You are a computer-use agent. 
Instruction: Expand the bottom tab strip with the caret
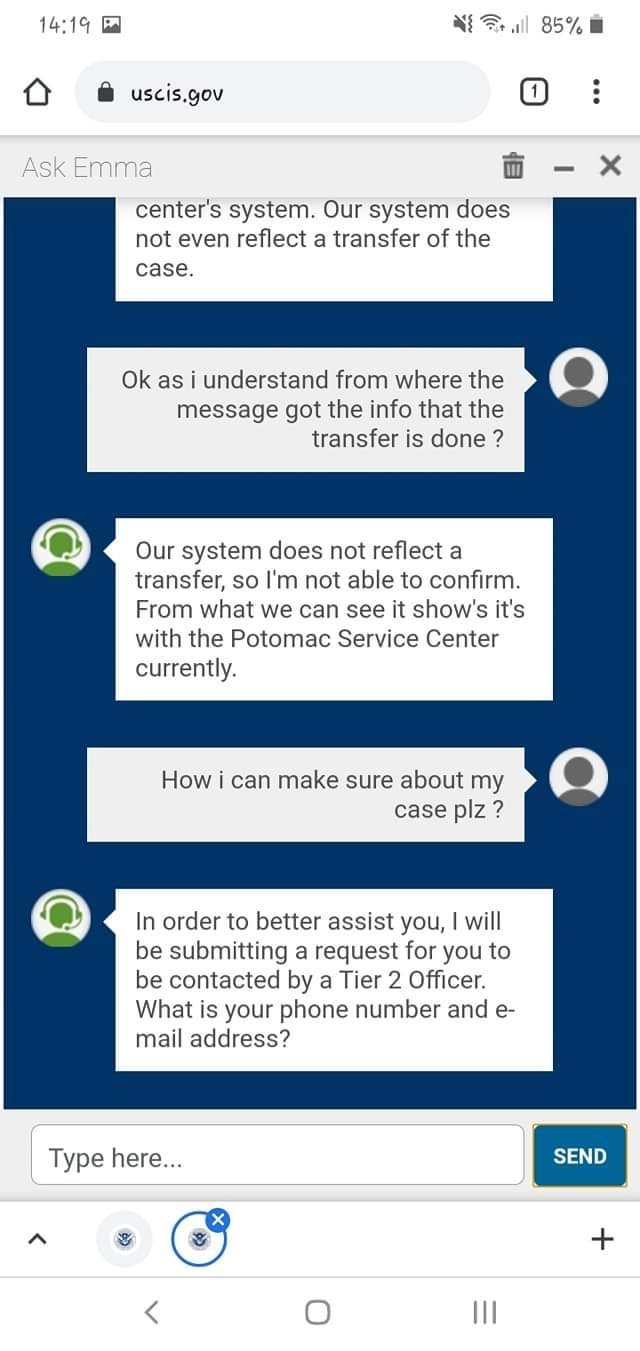click(x=37, y=1239)
